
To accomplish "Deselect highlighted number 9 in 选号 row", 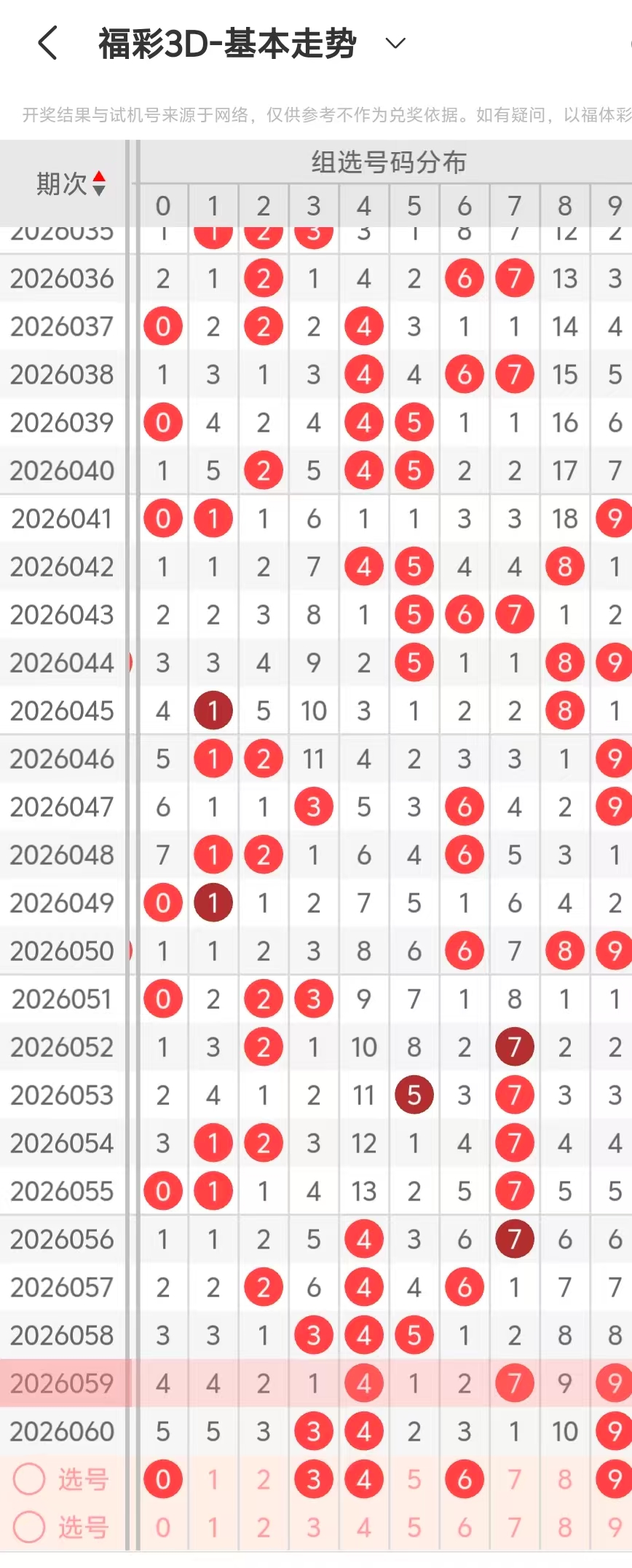I will pyautogui.click(x=615, y=1480).
